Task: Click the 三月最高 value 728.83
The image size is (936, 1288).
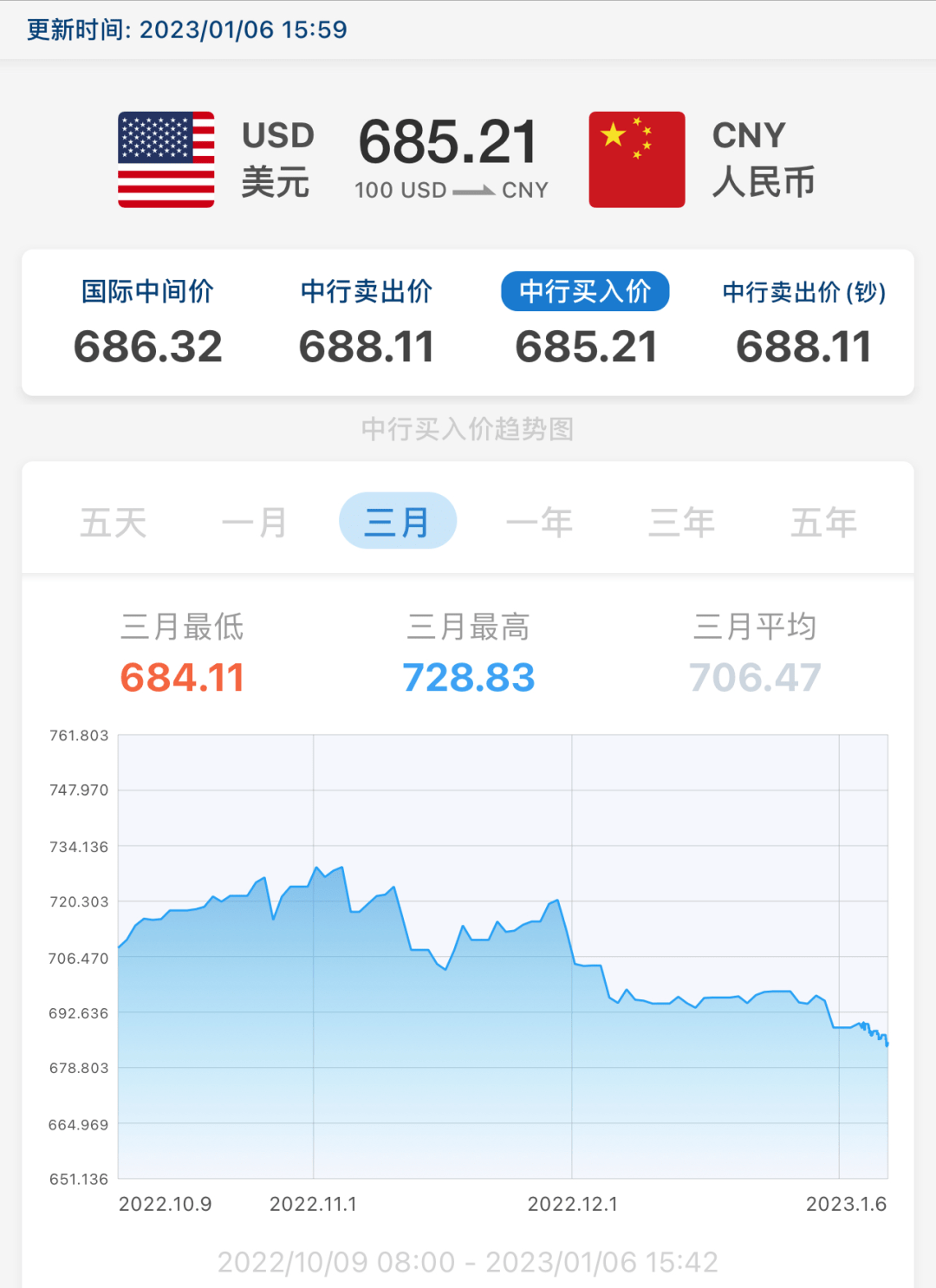Action: [x=469, y=679]
